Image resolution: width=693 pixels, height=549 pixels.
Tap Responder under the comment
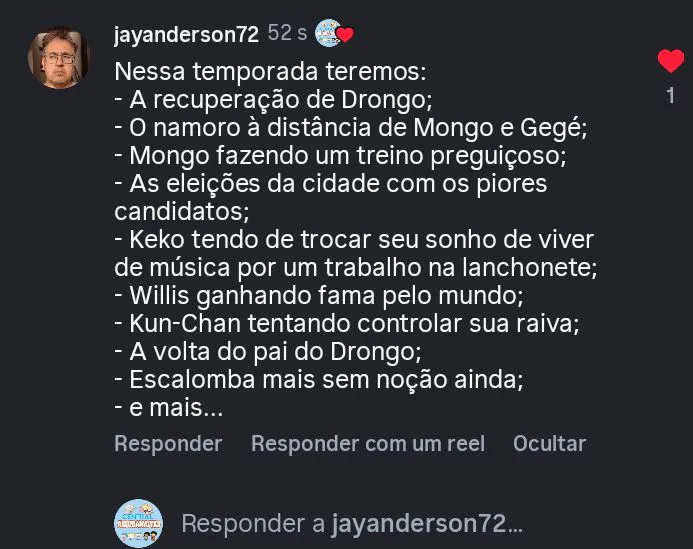(x=168, y=443)
